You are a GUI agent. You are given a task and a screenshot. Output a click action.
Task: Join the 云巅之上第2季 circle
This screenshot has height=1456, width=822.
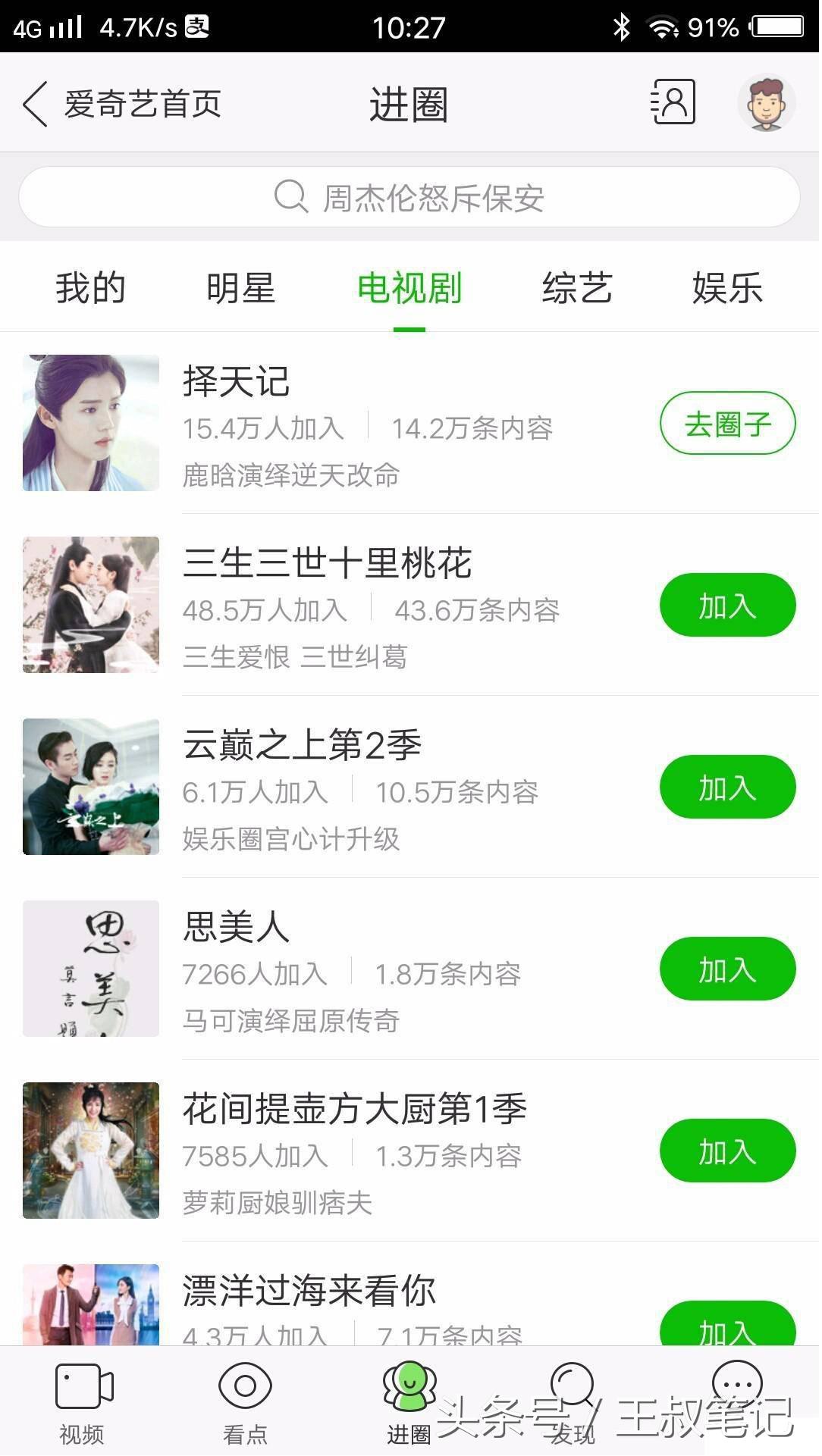click(x=726, y=787)
